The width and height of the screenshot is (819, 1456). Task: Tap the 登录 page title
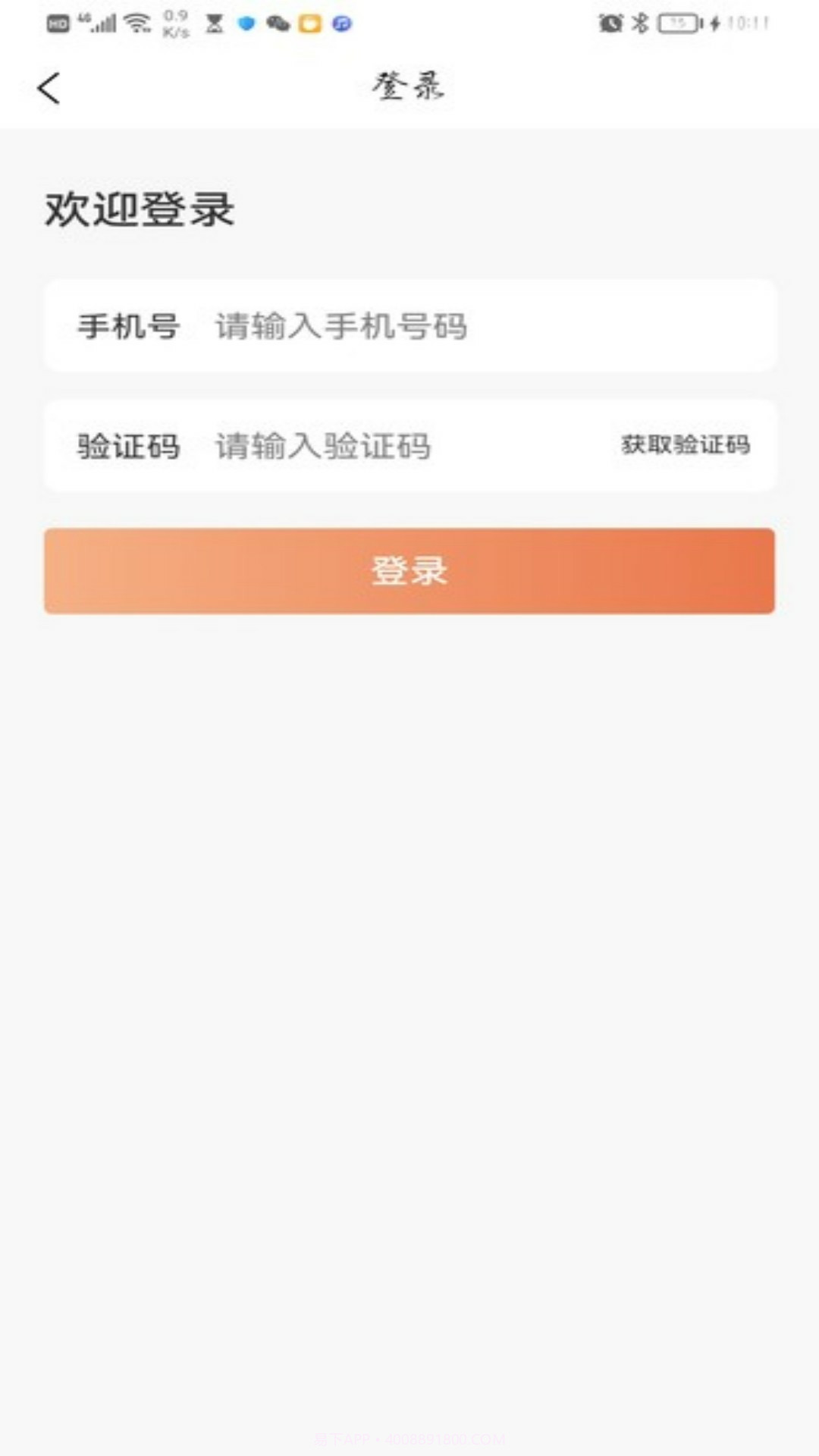coord(409,86)
